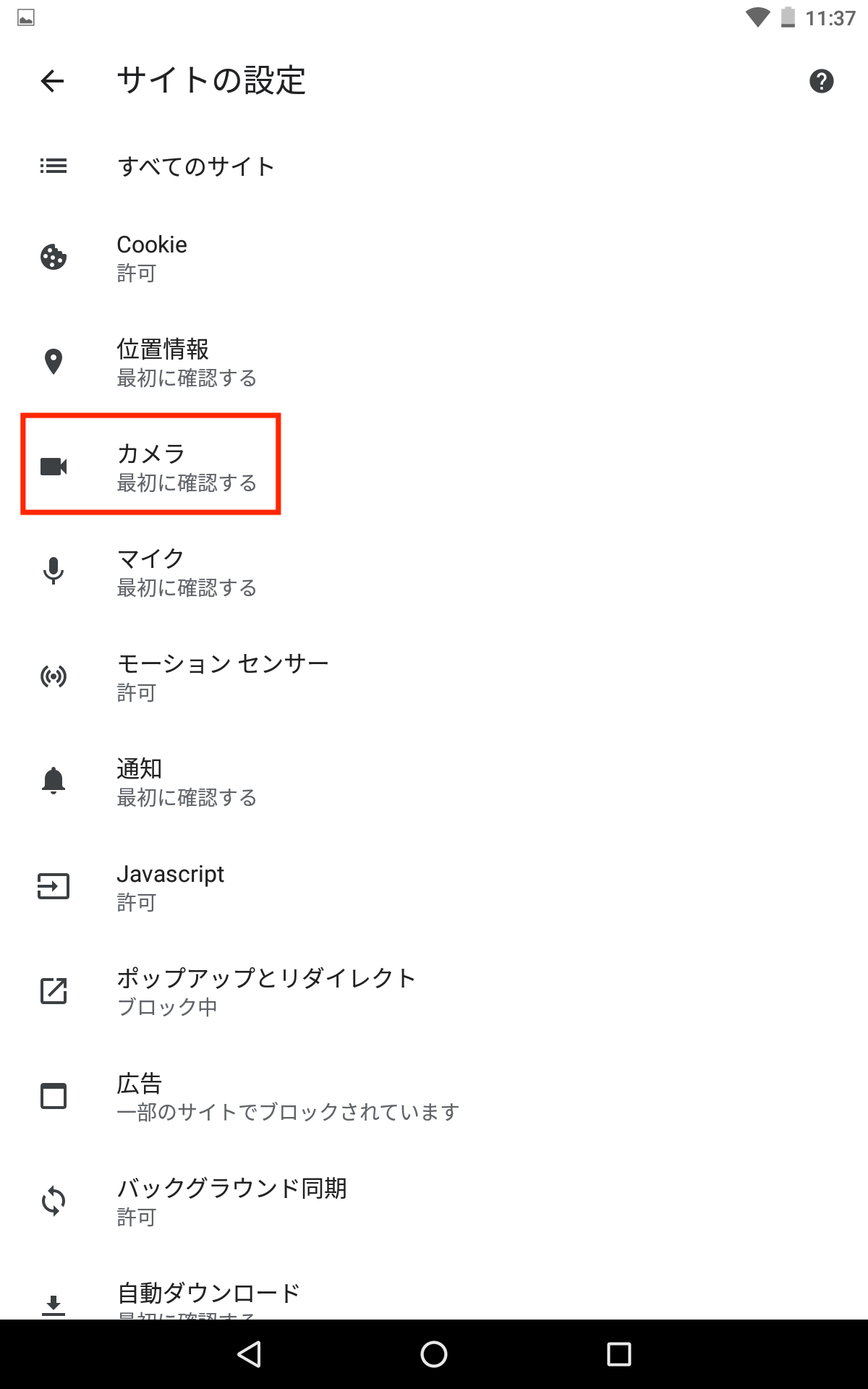Open すべてのサイト list
Viewport: 868px width, 1389px height.
[x=434, y=166]
